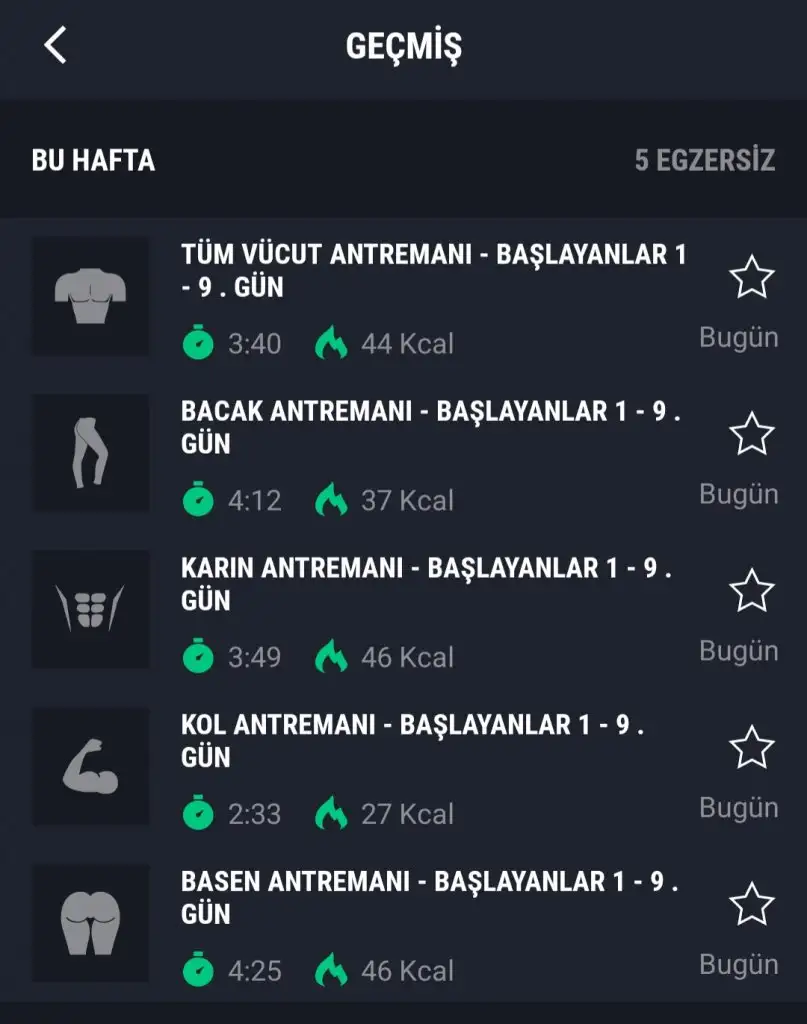Star the Bacak Antremanı entry

point(751,434)
